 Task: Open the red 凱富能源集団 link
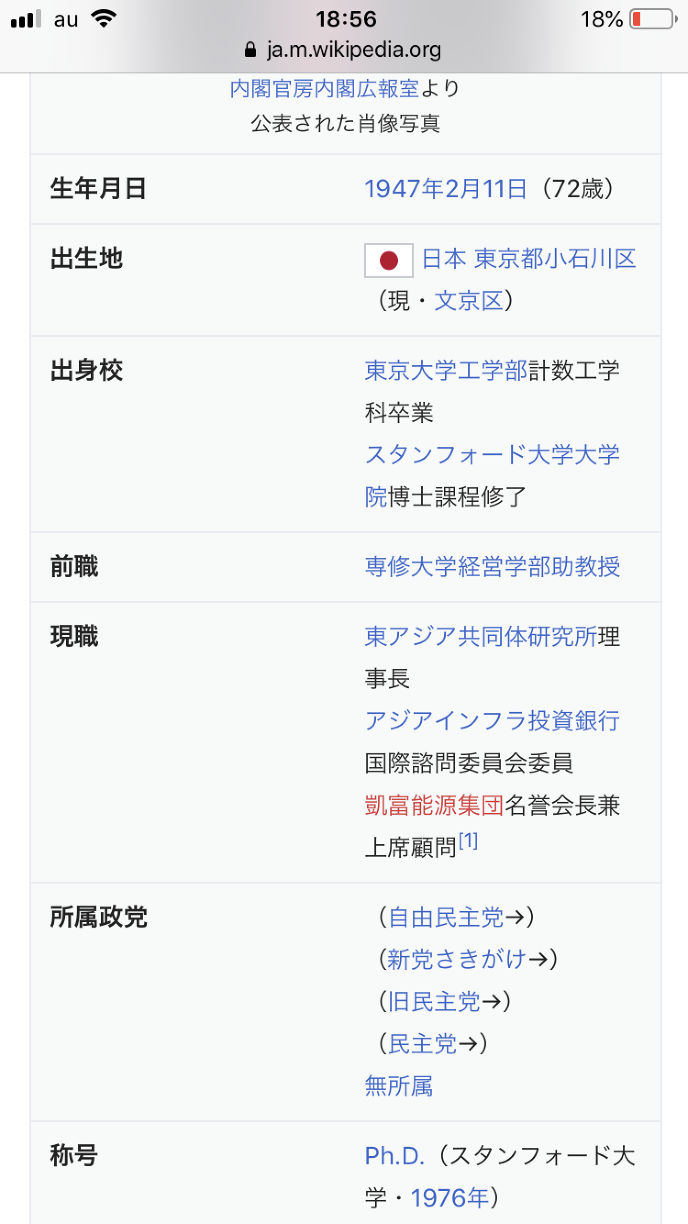(434, 805)
